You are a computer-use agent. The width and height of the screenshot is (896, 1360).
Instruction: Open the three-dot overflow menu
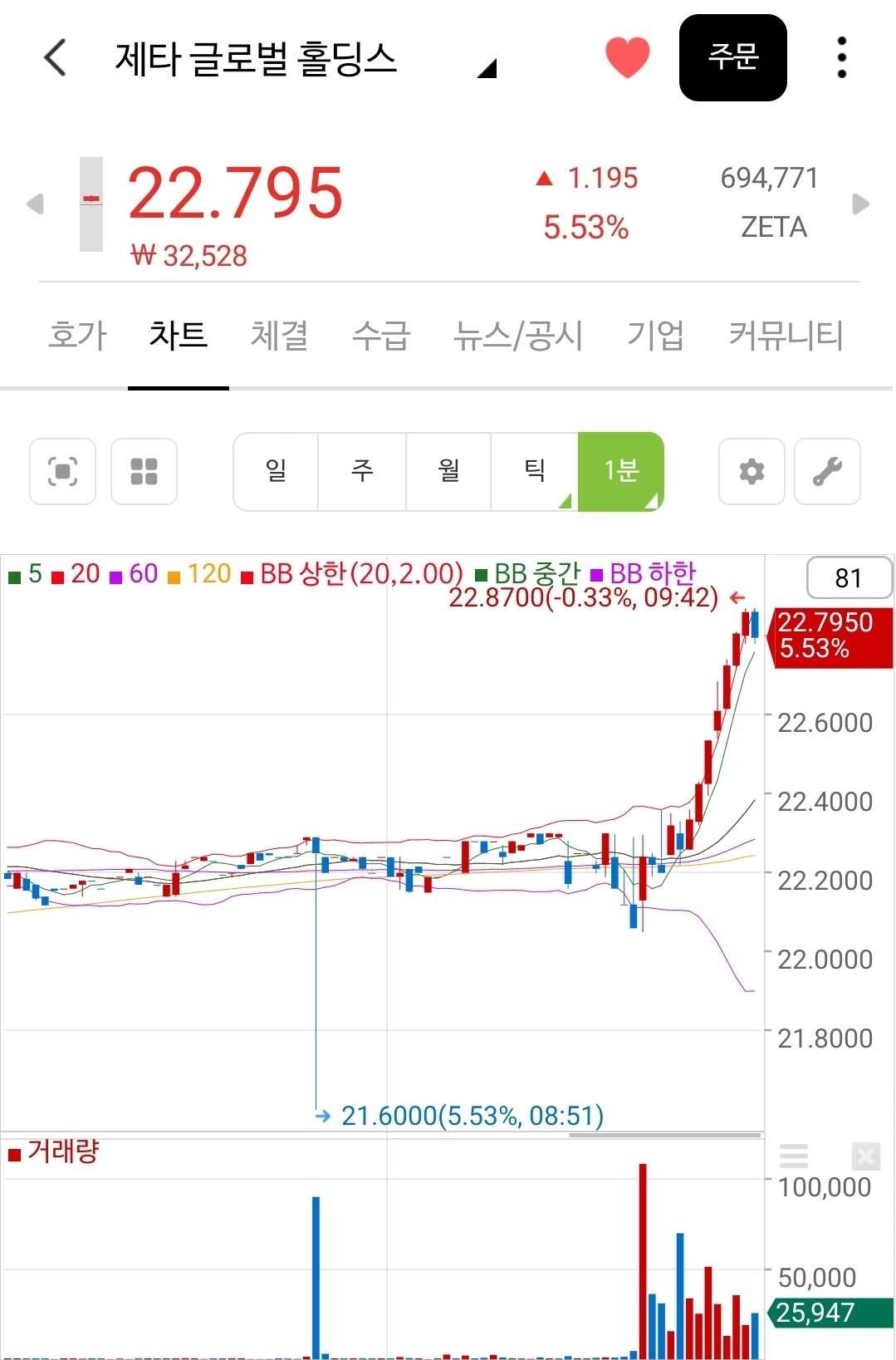click(842, 57)
